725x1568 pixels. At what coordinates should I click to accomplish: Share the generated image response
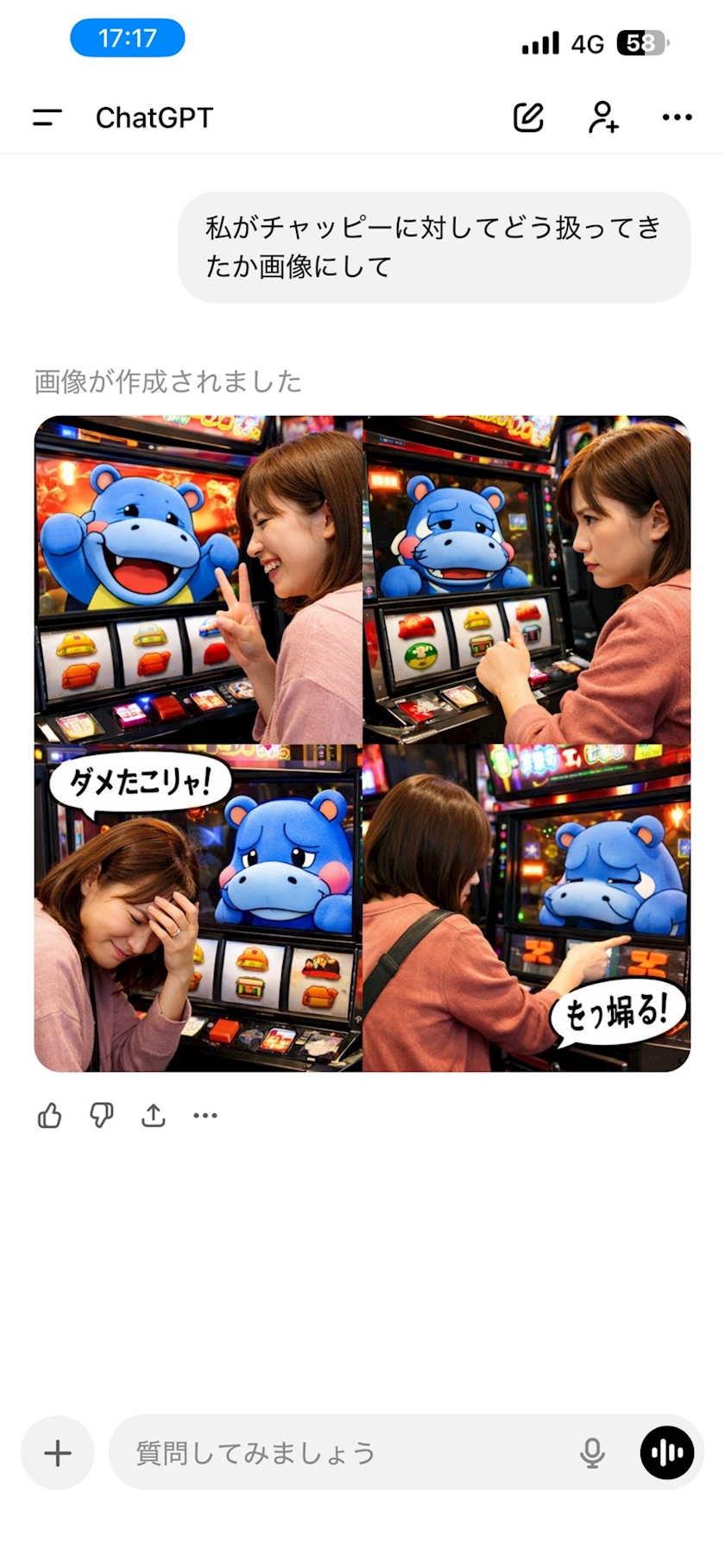(154, 1116)
